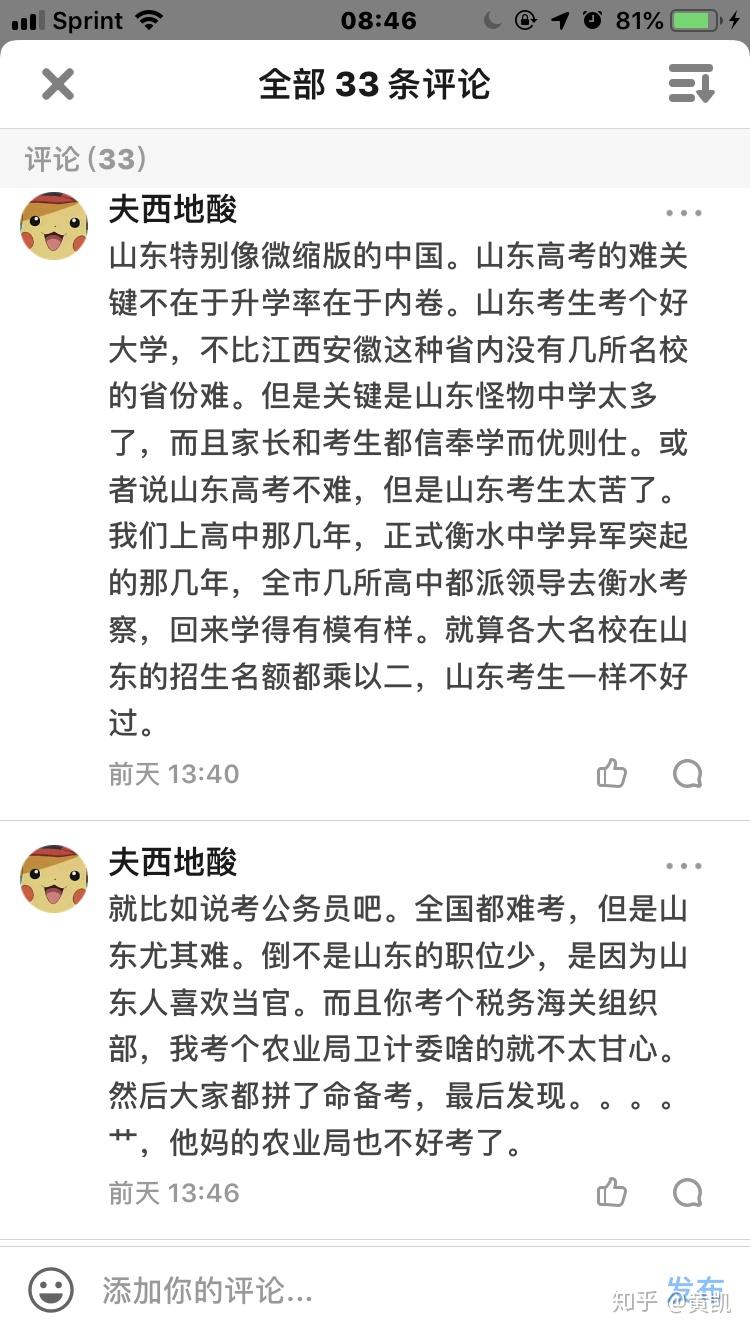750x1334 pixels.
Task: Tap 发布 to post the comment
Action: [696, 1289]
